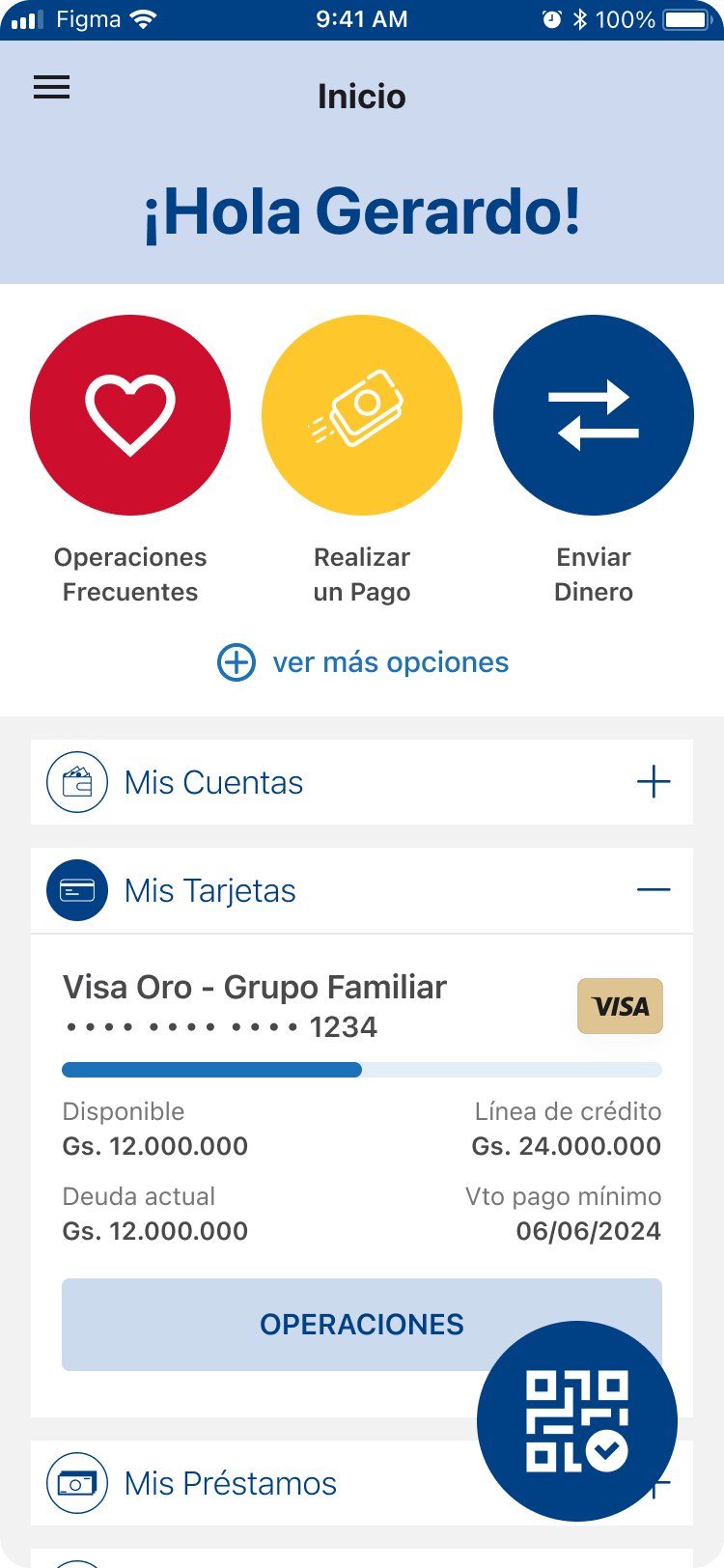Open the Visa Oro card OPERACIONES button
Screen dimensions: 724x1568
click(x=290, y=1325)
